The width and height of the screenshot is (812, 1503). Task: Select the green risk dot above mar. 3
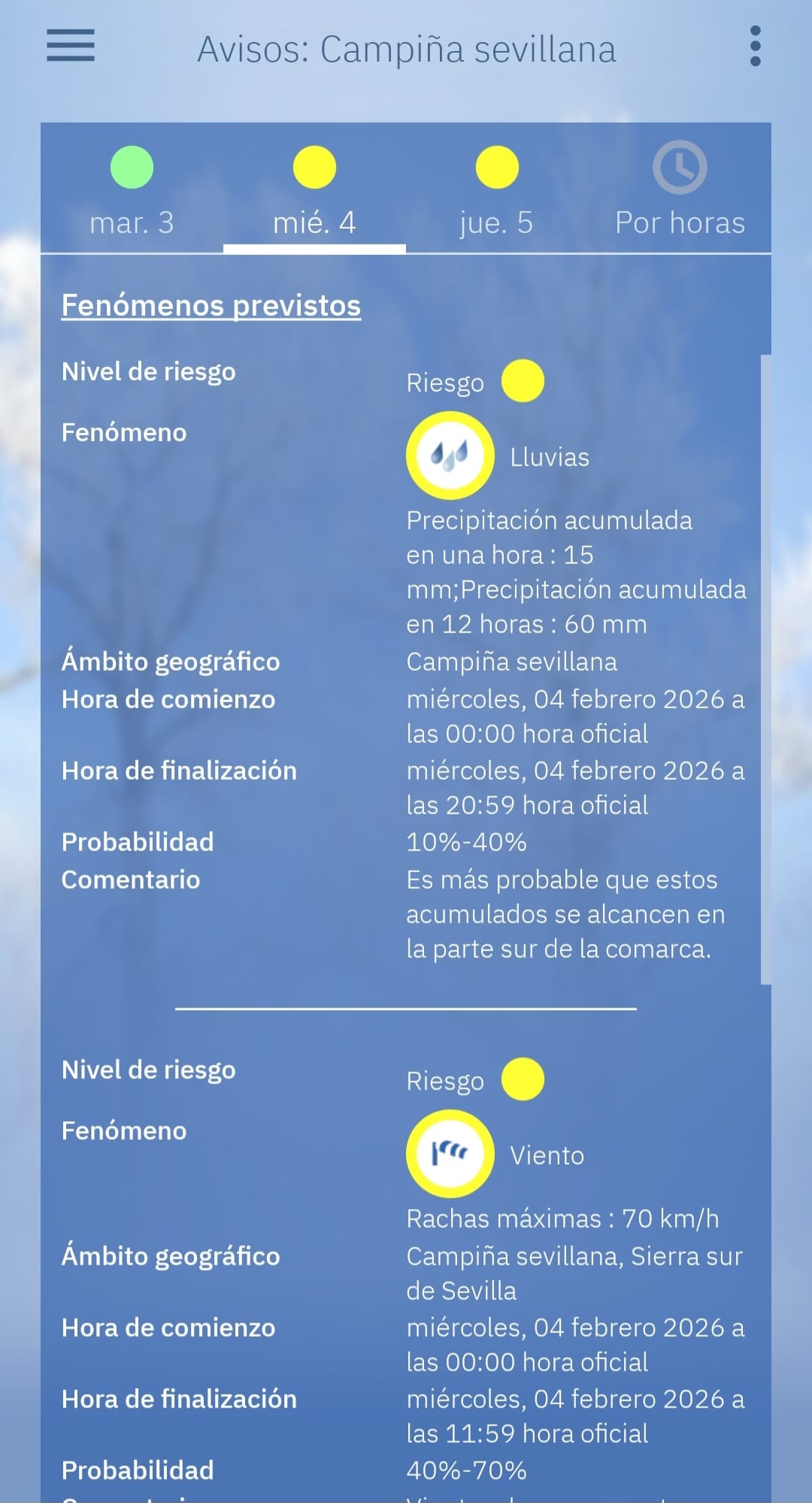coord(132,167)
